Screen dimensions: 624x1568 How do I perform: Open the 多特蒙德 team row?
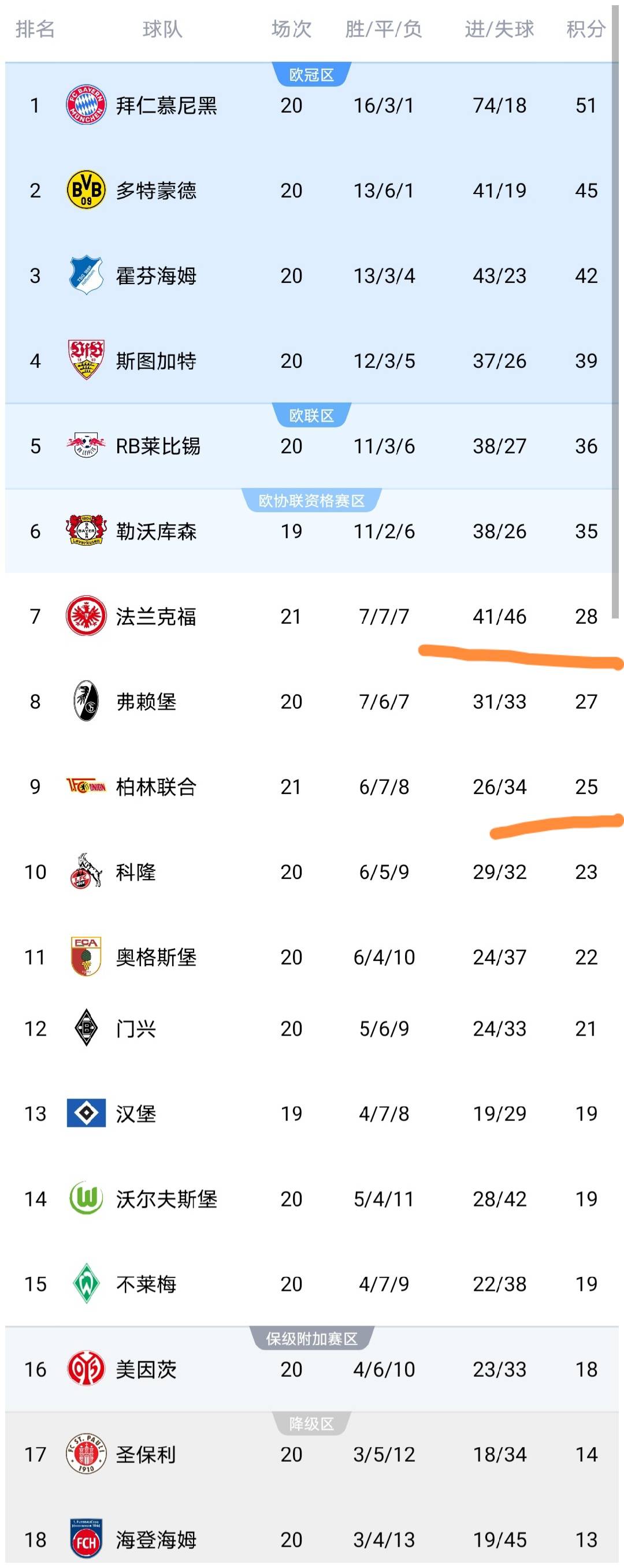[x=156, y=191]
